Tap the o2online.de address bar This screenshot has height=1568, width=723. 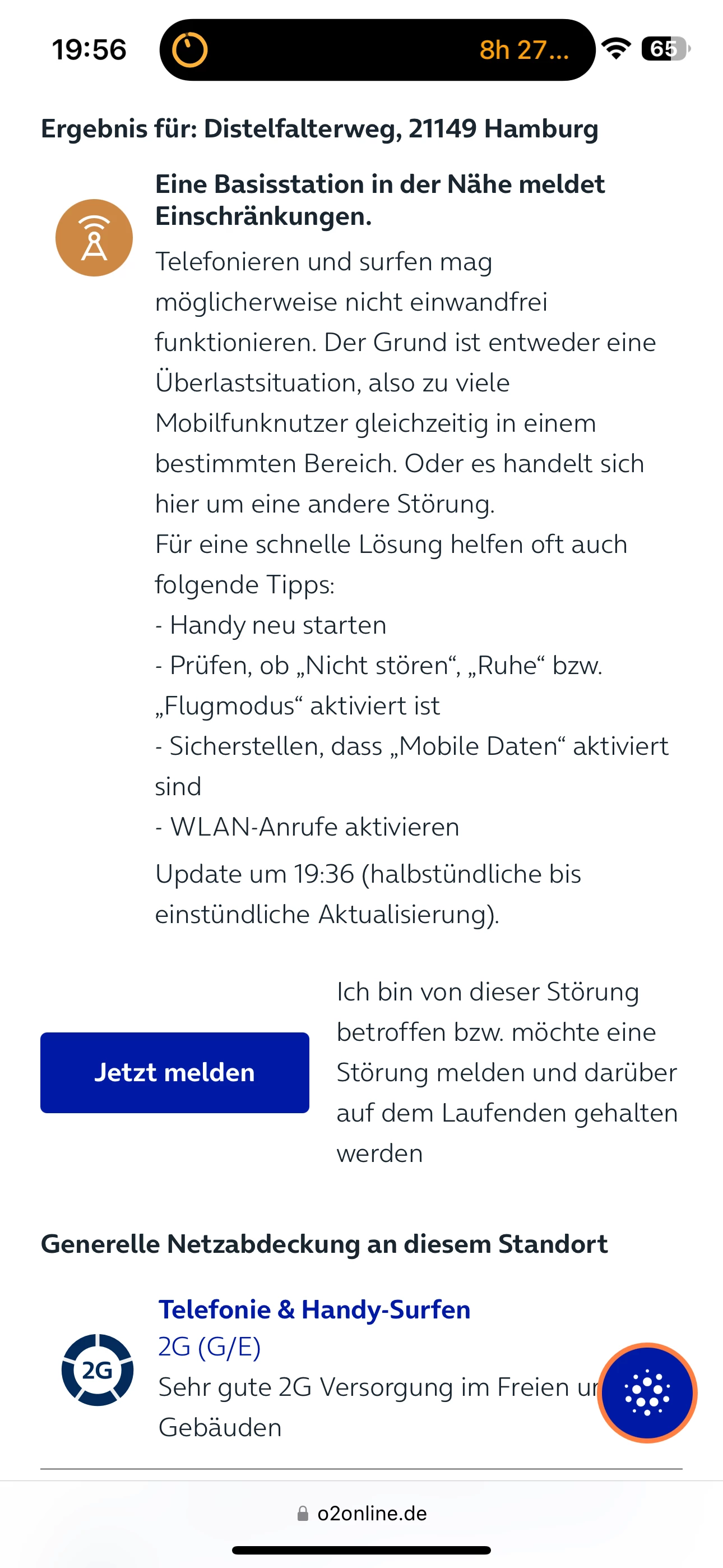(362, 1513)
